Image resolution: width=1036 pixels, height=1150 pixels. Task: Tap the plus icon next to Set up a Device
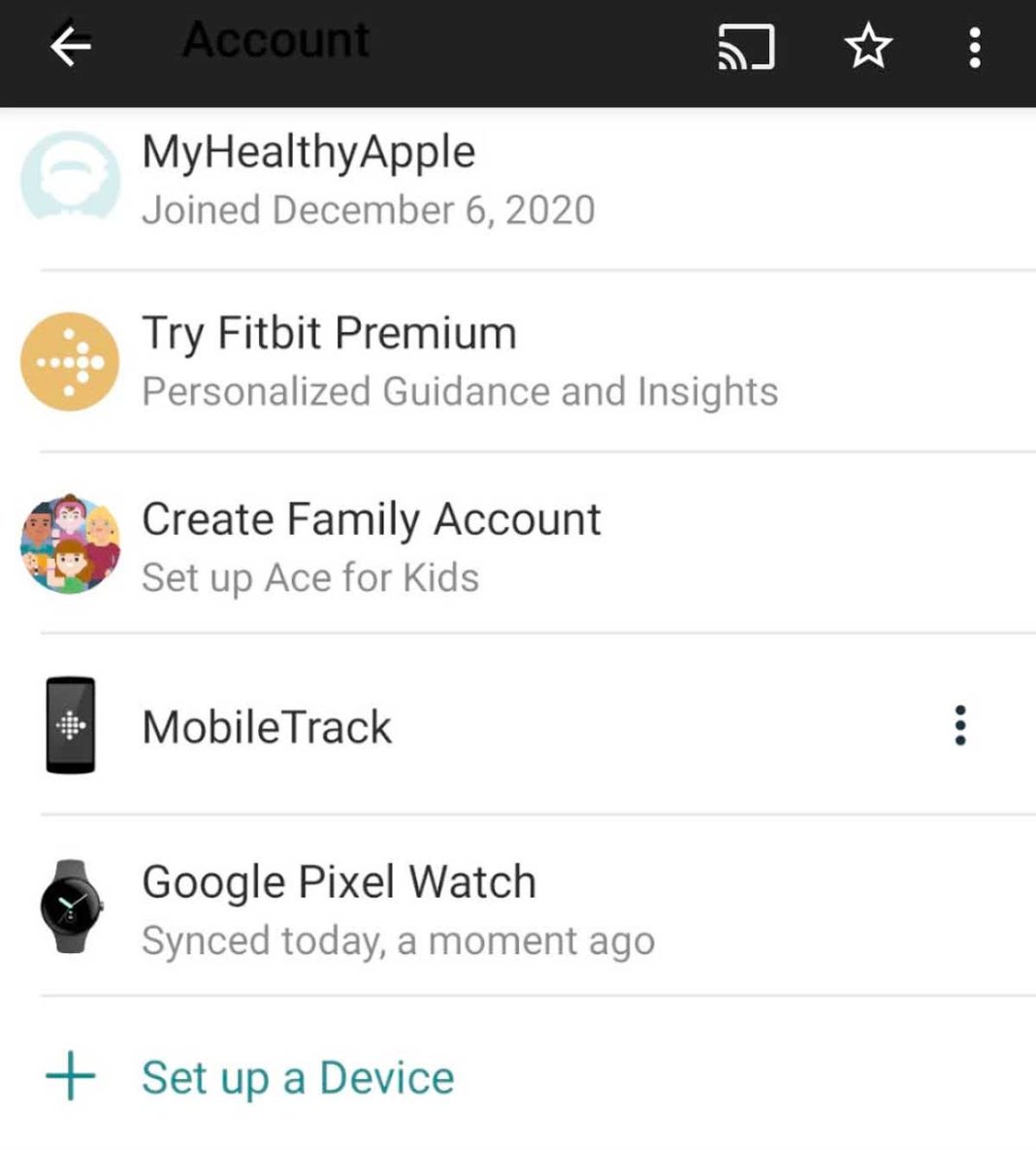click(x=69, y=1075)
